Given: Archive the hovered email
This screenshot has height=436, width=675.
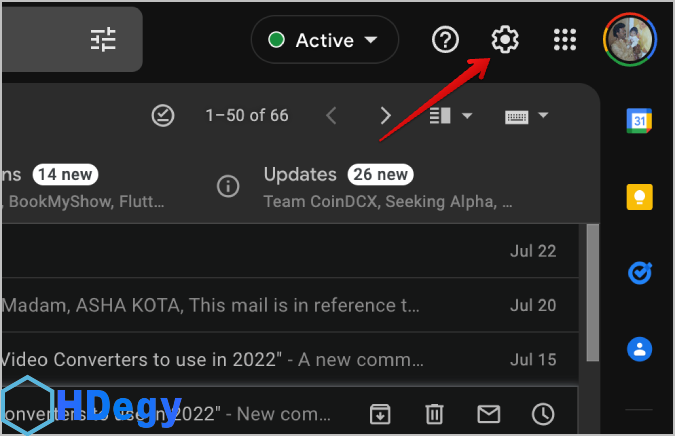Looking at the screenshot, I should pos(380,413).
